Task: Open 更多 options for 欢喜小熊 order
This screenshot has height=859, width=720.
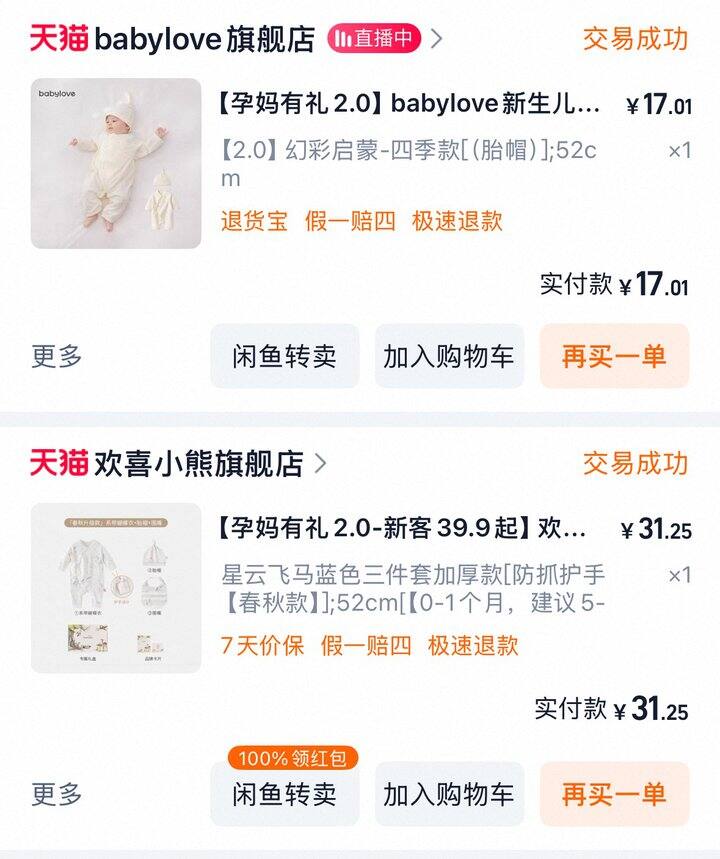Action: [57, 795]
